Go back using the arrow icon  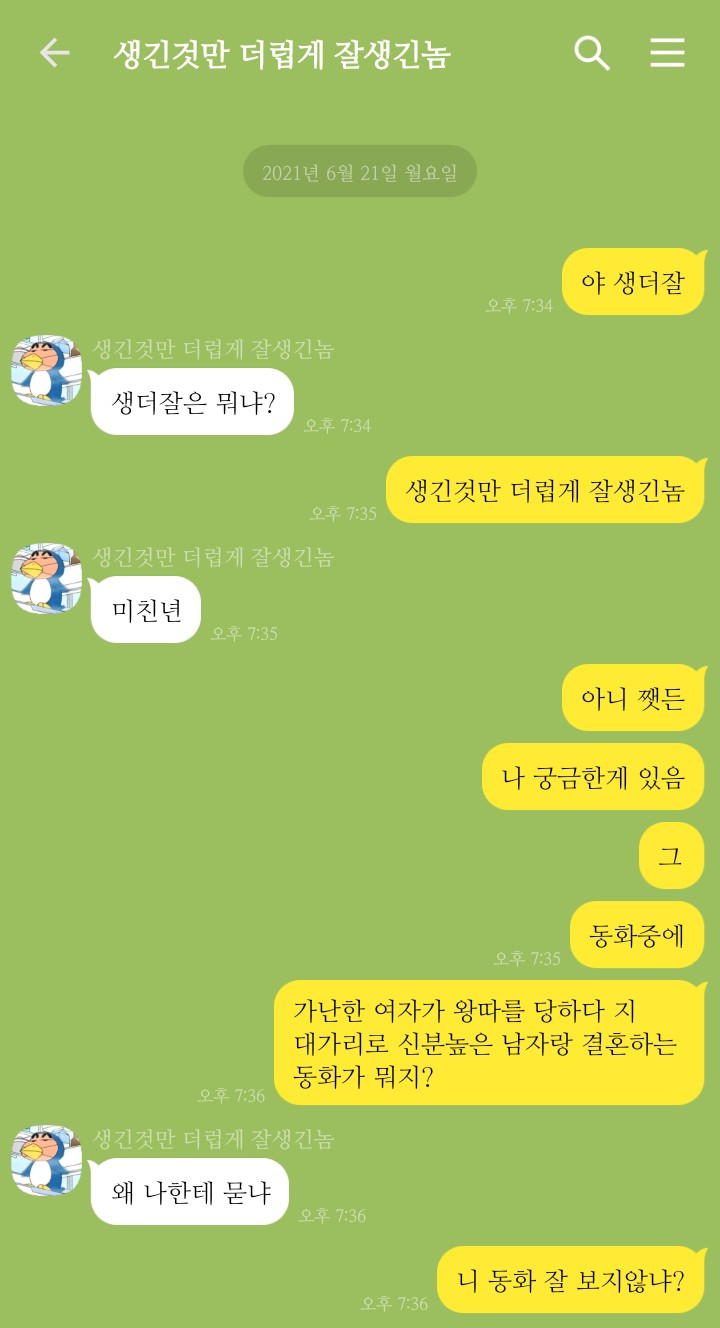tap(54, 53)
